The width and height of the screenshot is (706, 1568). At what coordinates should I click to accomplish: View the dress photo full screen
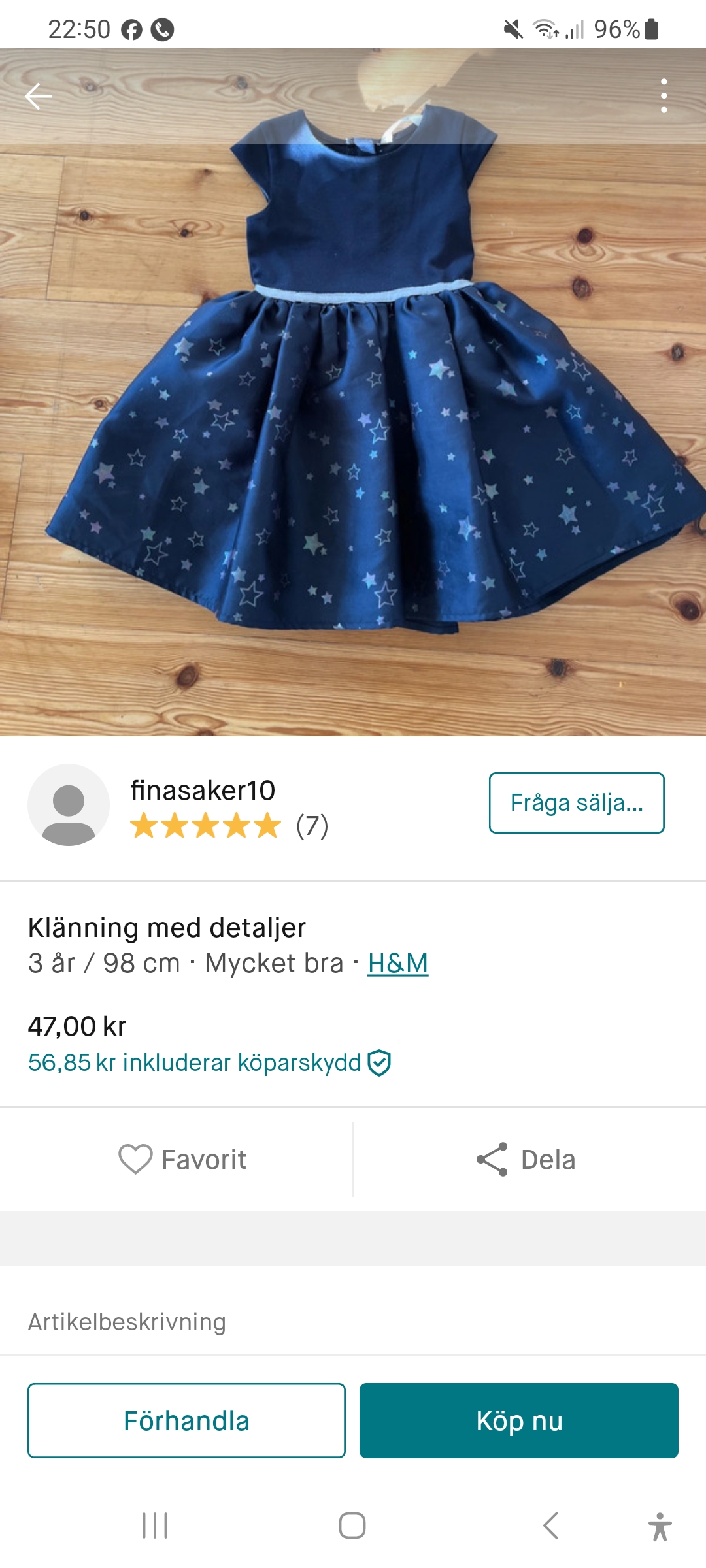pos(353,418)
